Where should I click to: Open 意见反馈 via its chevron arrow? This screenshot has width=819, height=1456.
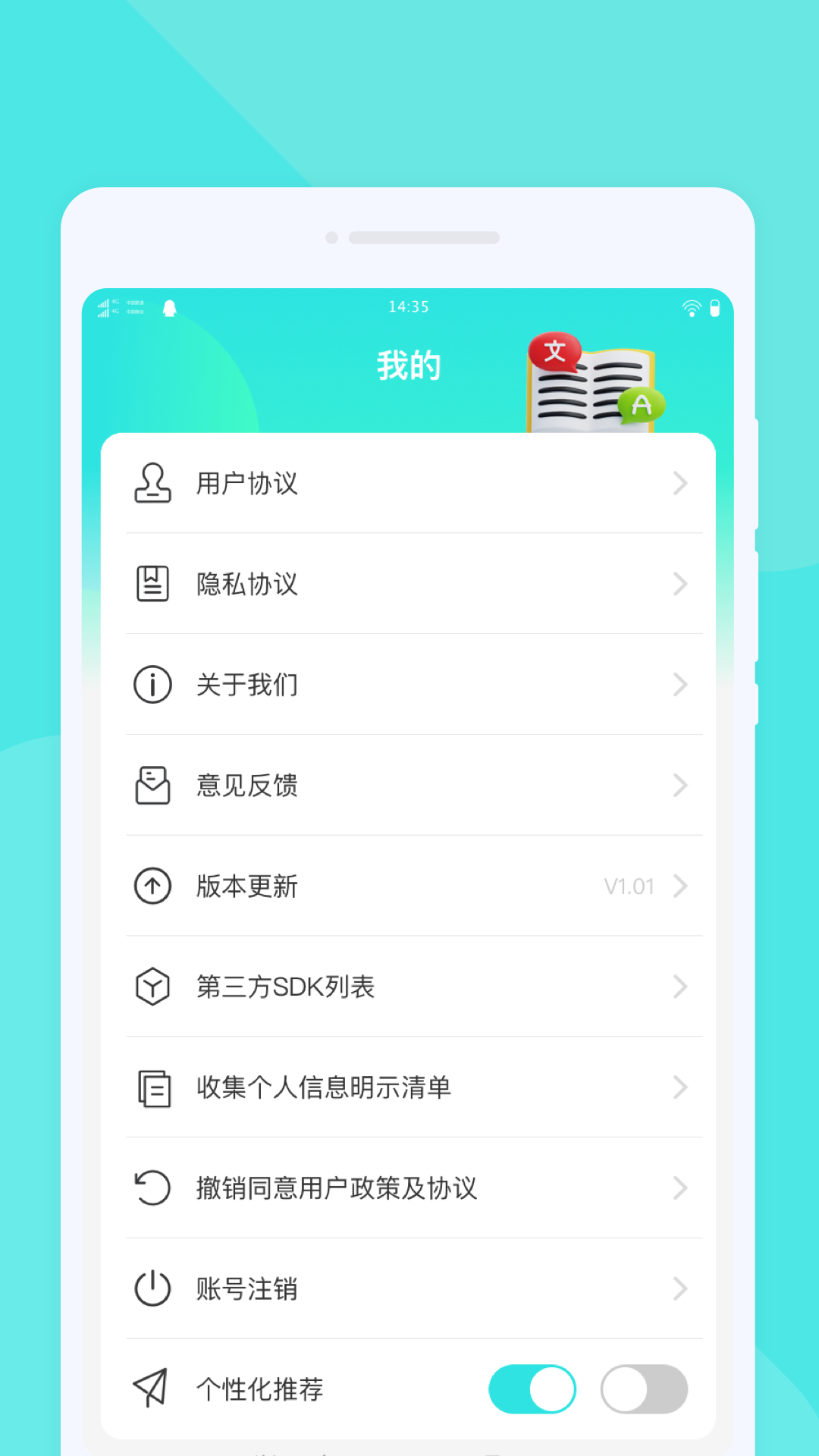coord(680,785)
